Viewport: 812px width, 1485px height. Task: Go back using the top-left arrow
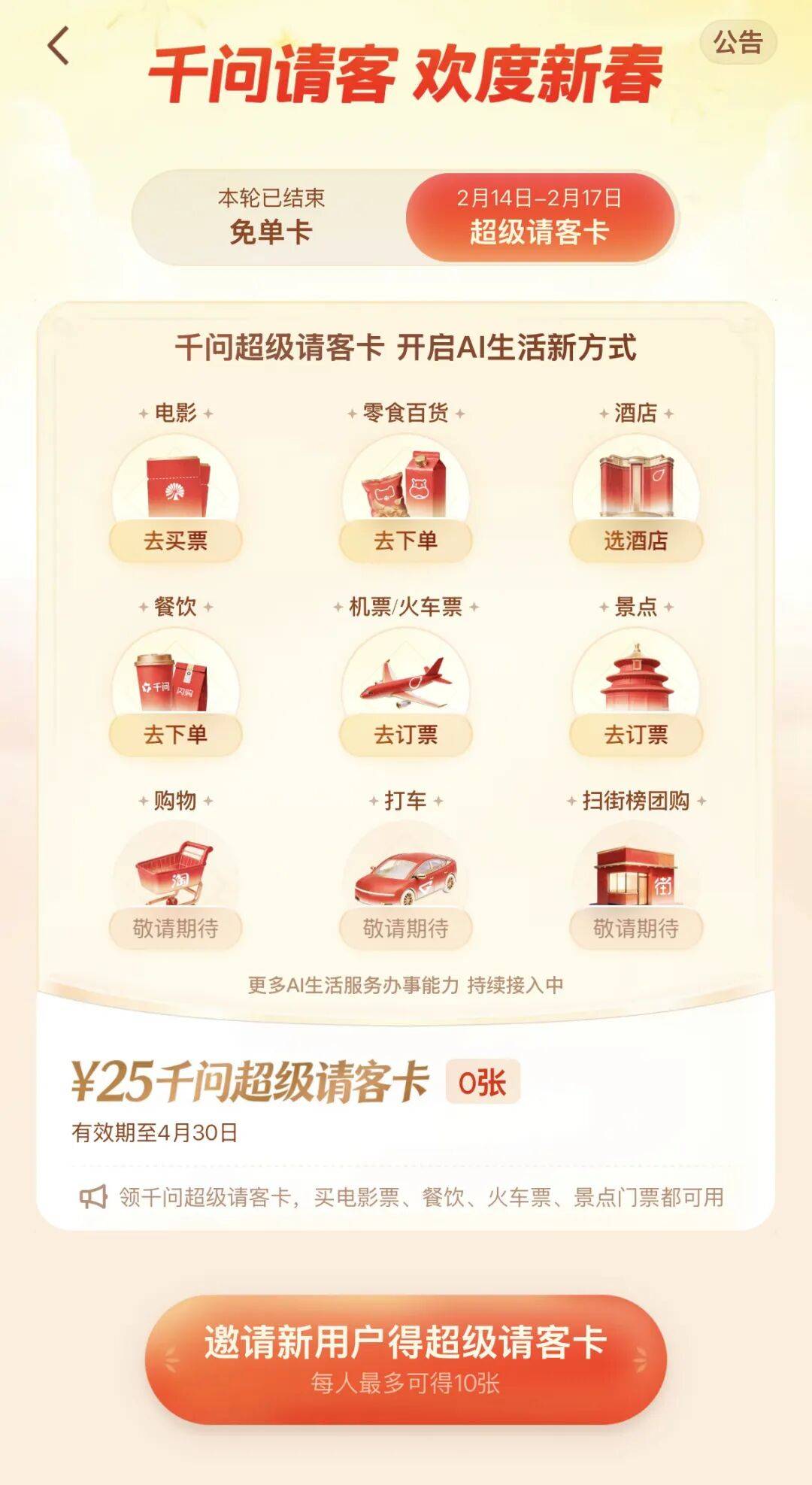coord(59,47)
